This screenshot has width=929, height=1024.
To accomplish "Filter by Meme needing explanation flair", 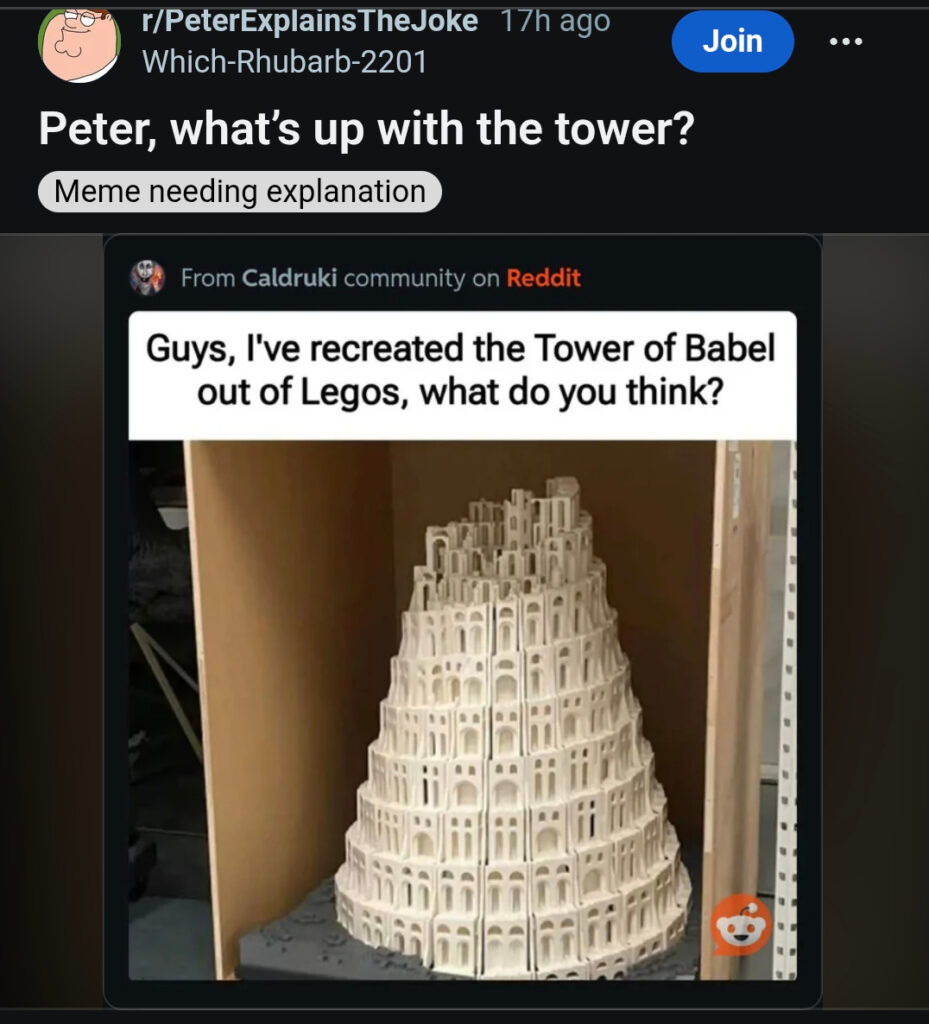I will click(239, 191).
